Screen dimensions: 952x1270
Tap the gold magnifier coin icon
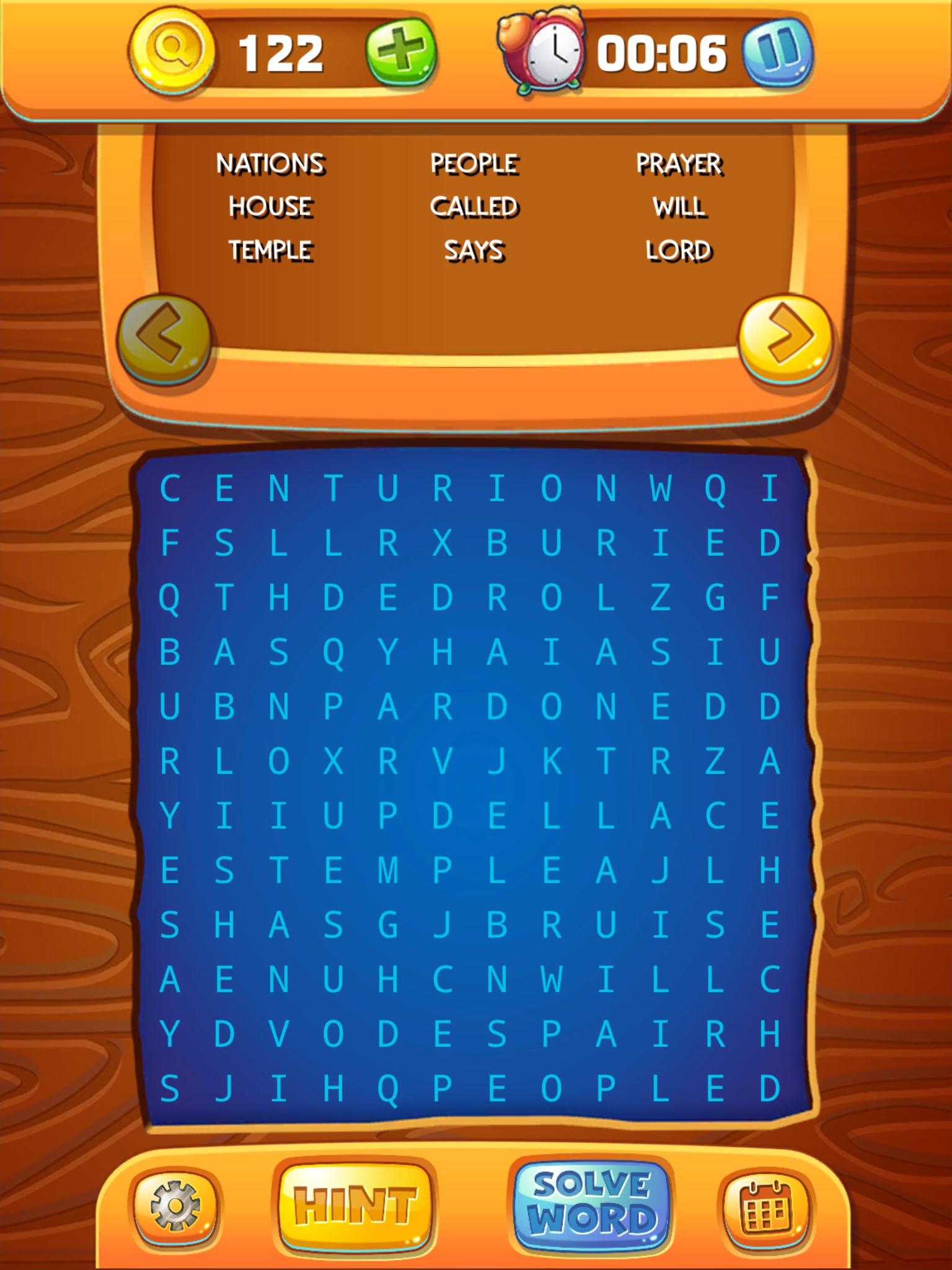[172, 52]
